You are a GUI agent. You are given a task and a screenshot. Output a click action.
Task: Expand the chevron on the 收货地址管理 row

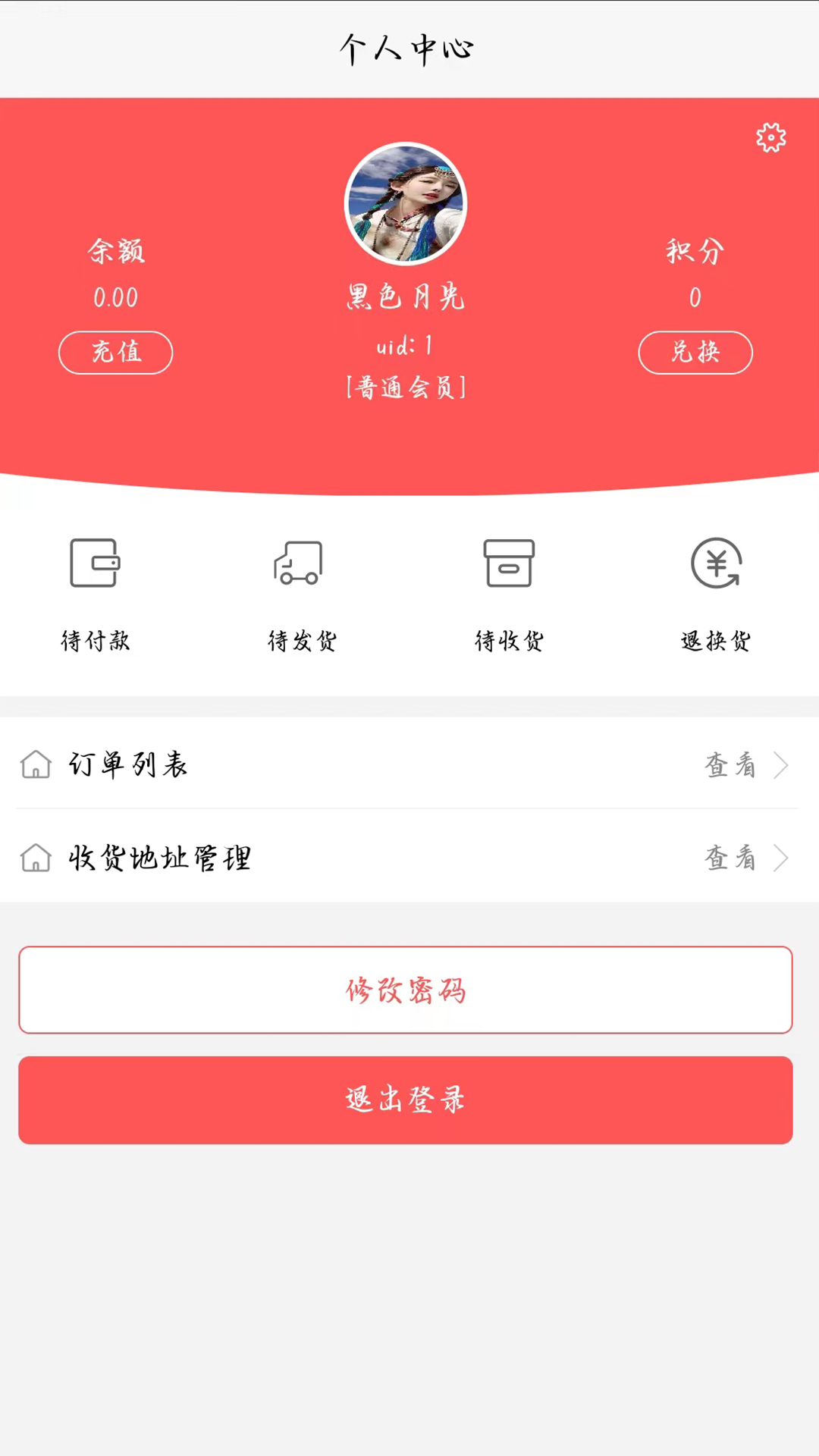coord(781,858)
